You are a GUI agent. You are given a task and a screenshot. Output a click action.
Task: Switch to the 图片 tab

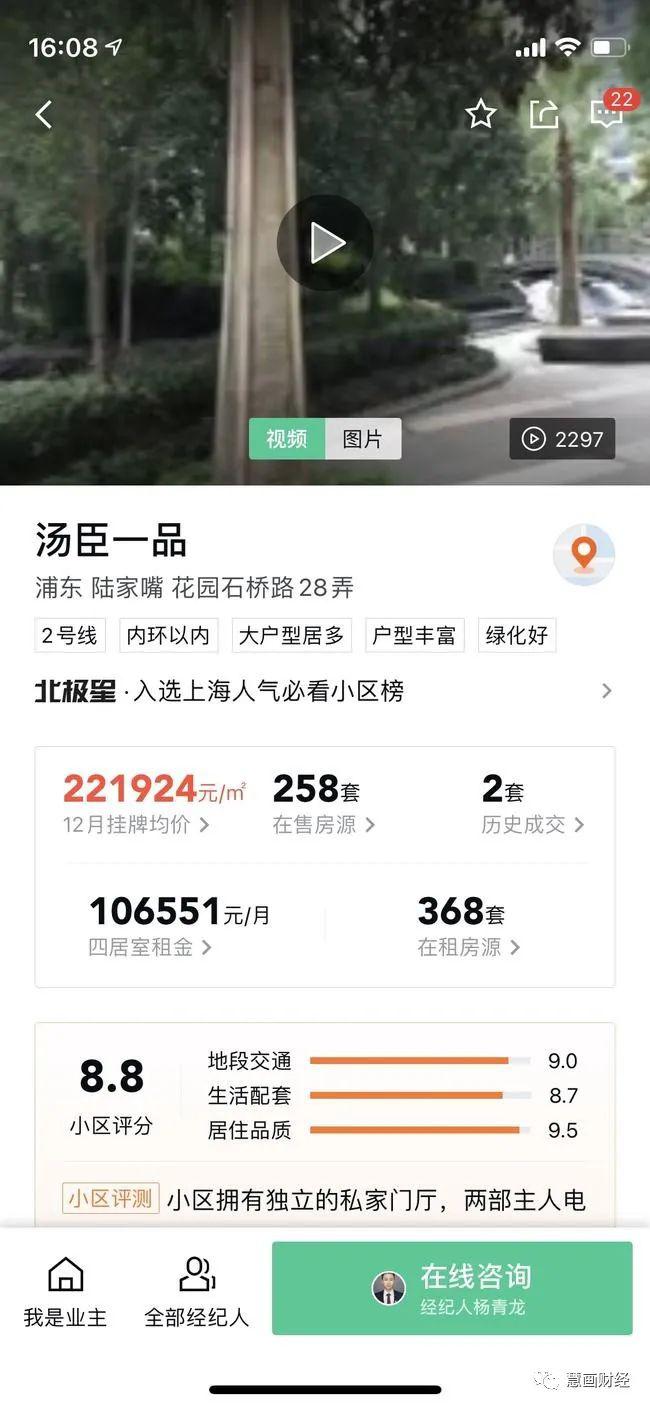click(x=363, y=439)
